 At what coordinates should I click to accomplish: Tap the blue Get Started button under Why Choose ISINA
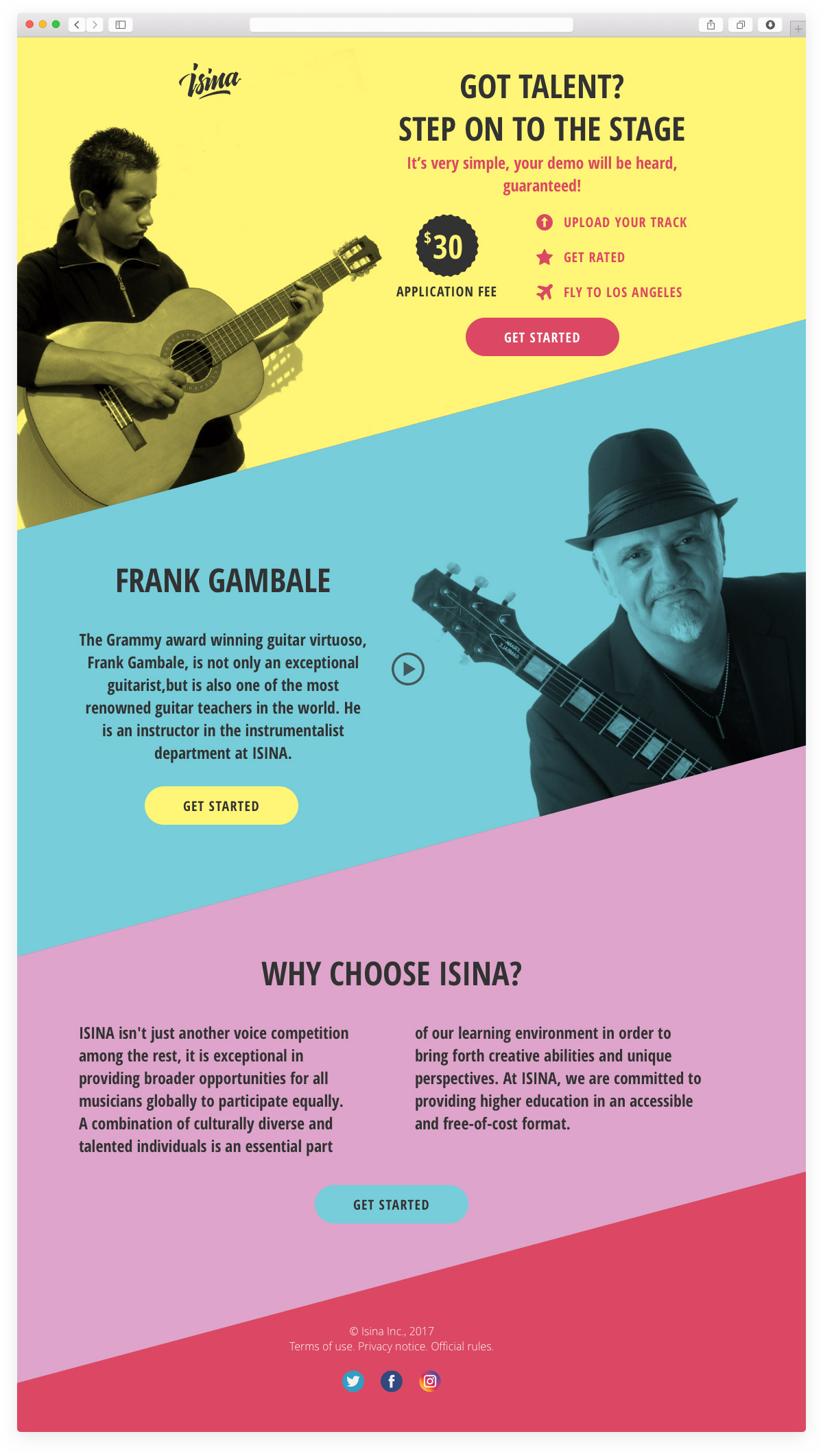[x=391, y=1204]
